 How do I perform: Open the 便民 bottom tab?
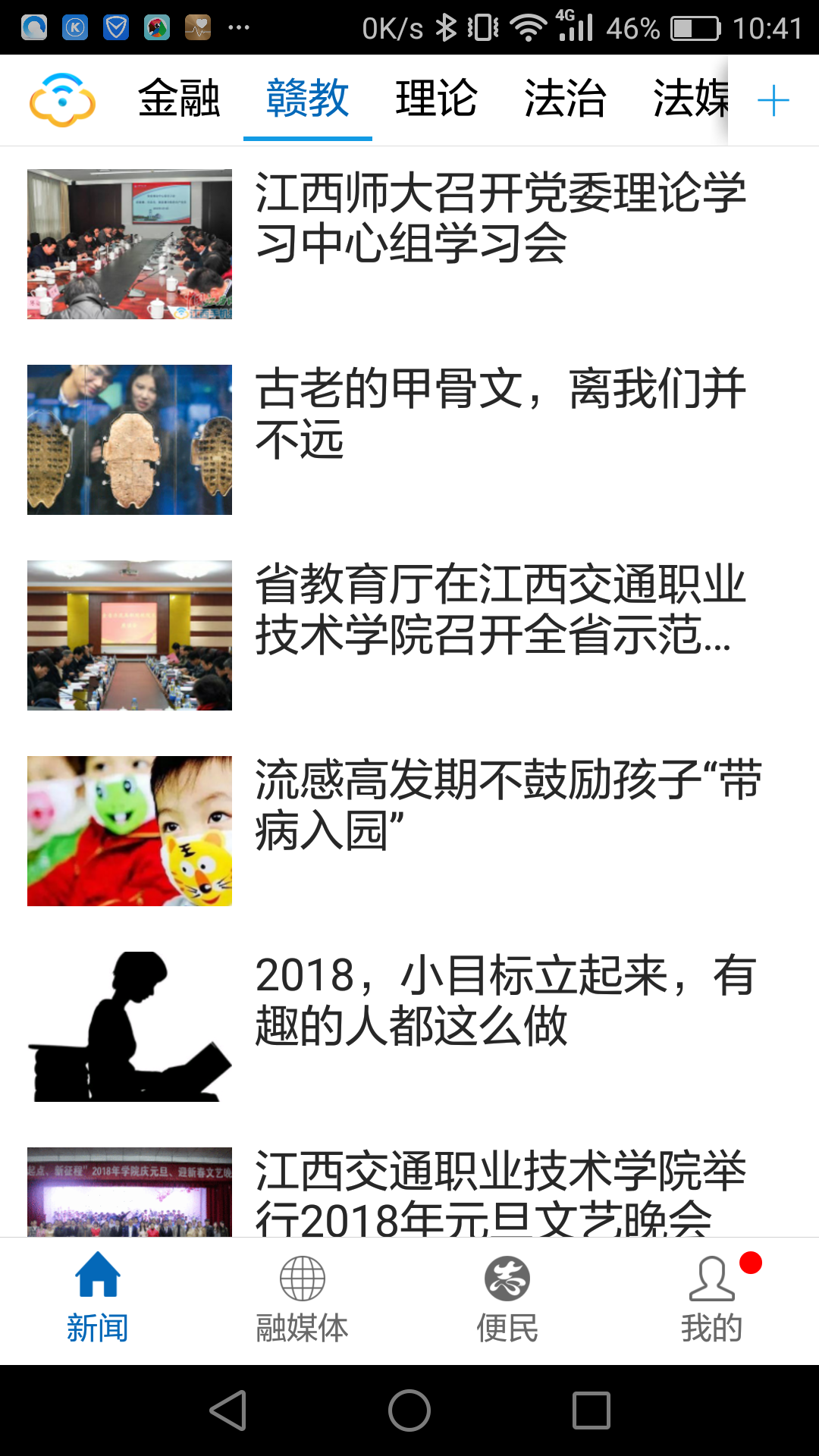[507, 1298]
